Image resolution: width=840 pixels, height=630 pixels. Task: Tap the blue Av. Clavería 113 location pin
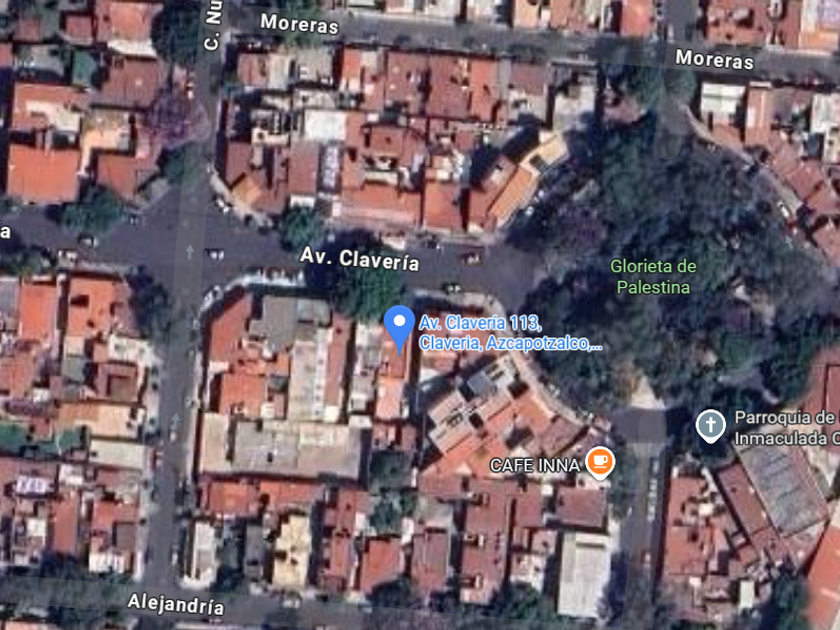400,326
